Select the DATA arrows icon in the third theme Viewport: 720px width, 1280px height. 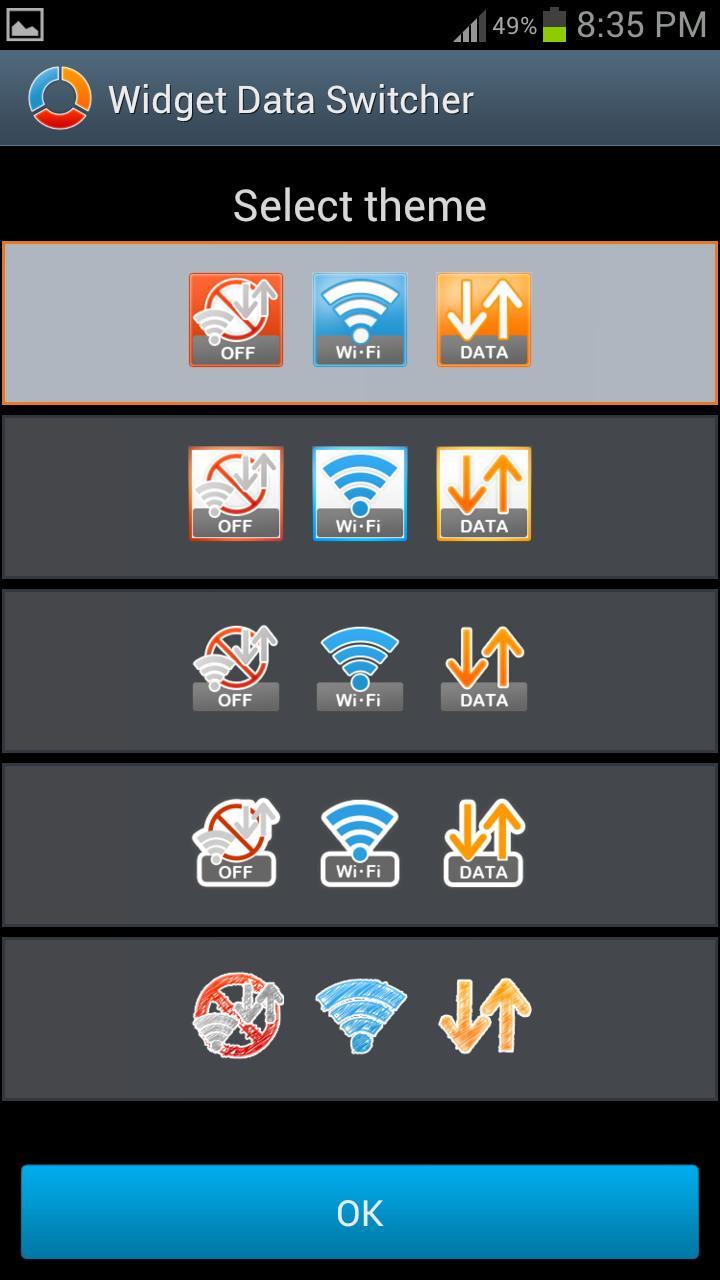pyautogui.click(x=484, y=665)
